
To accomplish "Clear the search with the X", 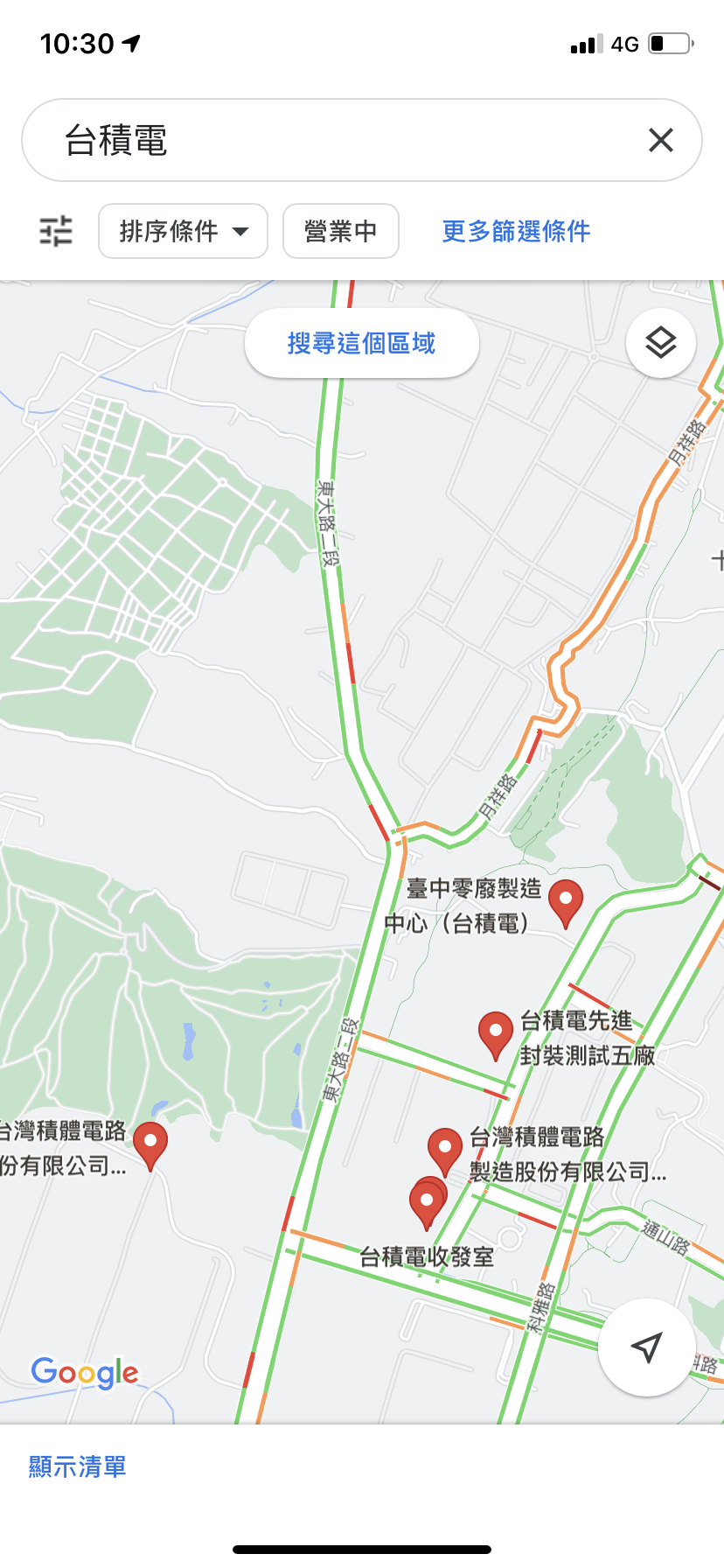I will (x=660, y=140).
